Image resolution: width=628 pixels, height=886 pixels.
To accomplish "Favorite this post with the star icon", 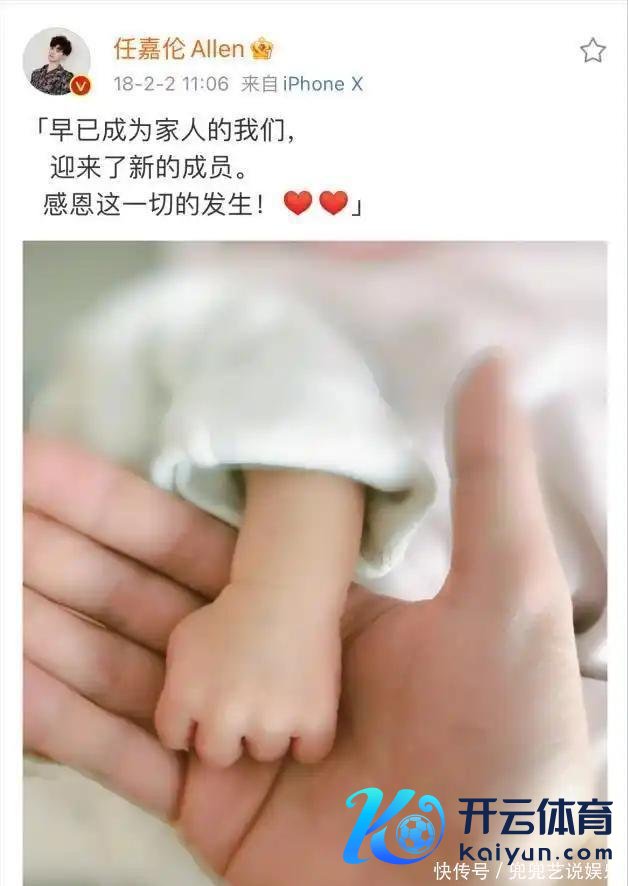I will (x=593, y=51).
